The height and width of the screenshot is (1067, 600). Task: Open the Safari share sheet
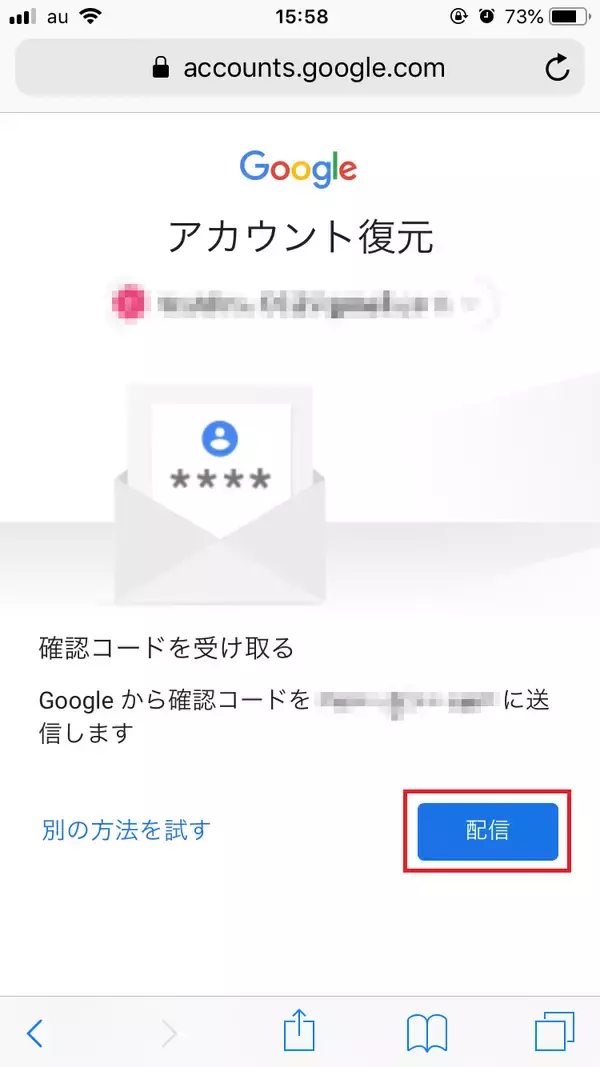(x=299, y=1030)
